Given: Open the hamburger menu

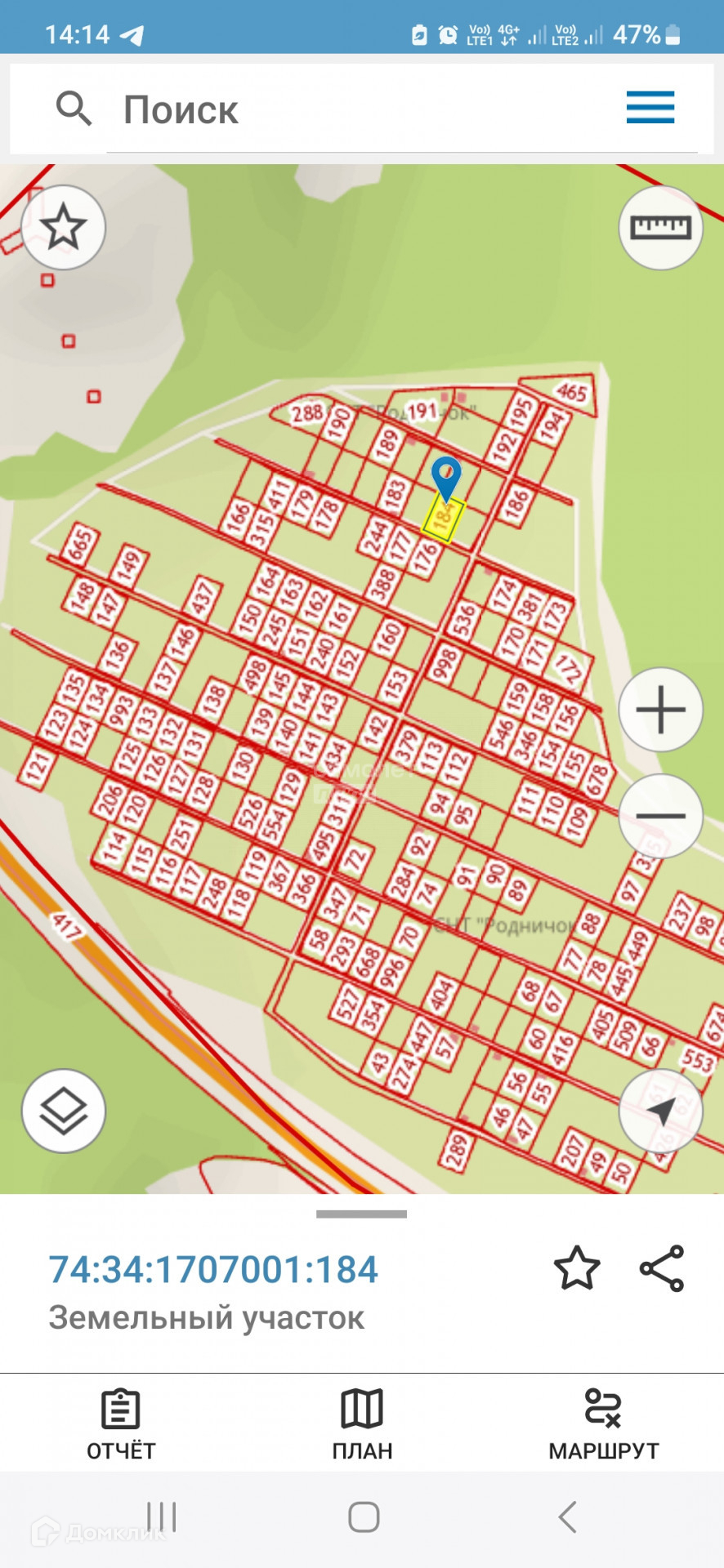Looking at the screenshot, I should [x=650, y=108].
